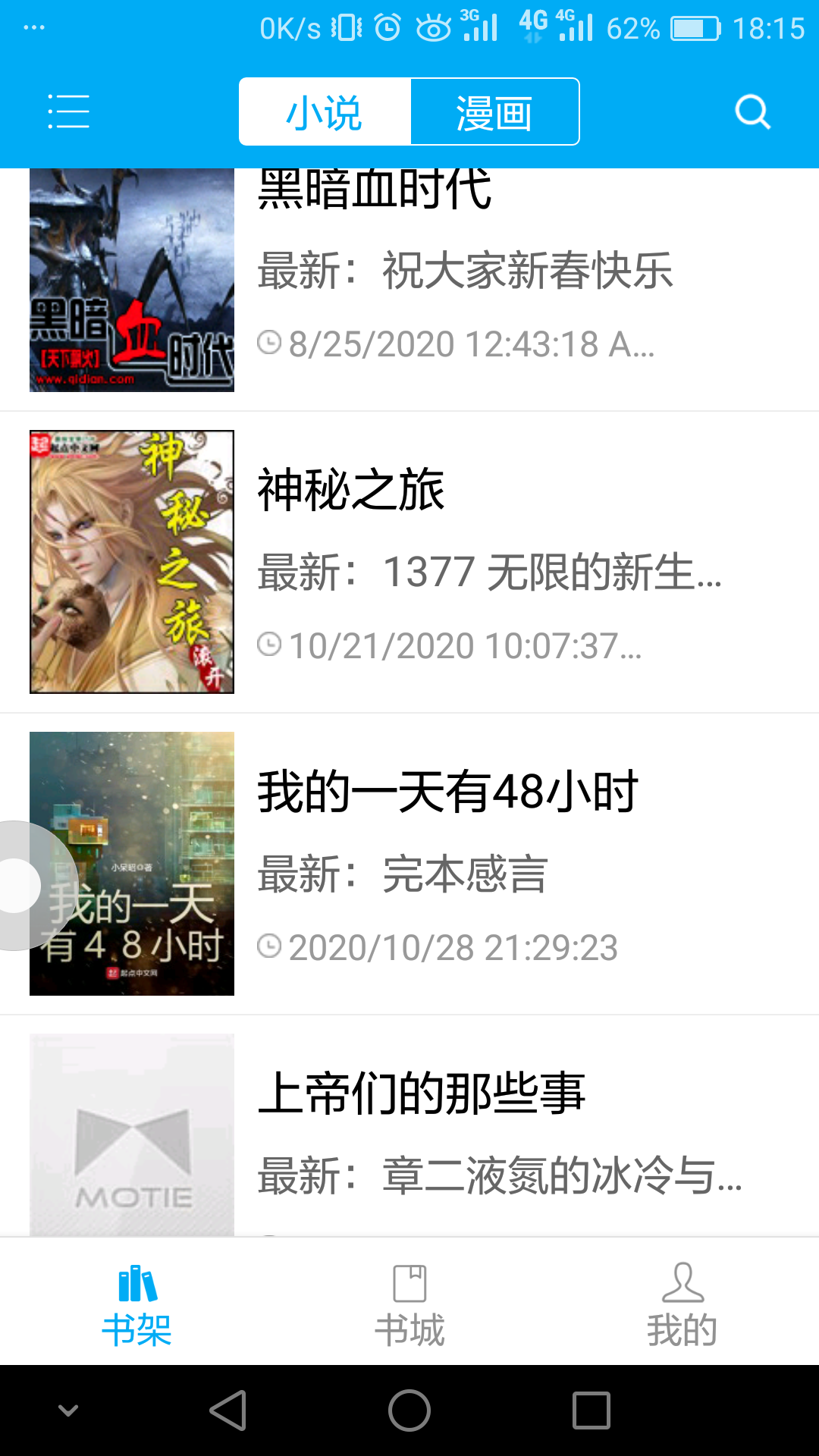Viewport: 819px width, 1456px height.
Task: Open the hamburger menu
Action: tap(68, 111)
